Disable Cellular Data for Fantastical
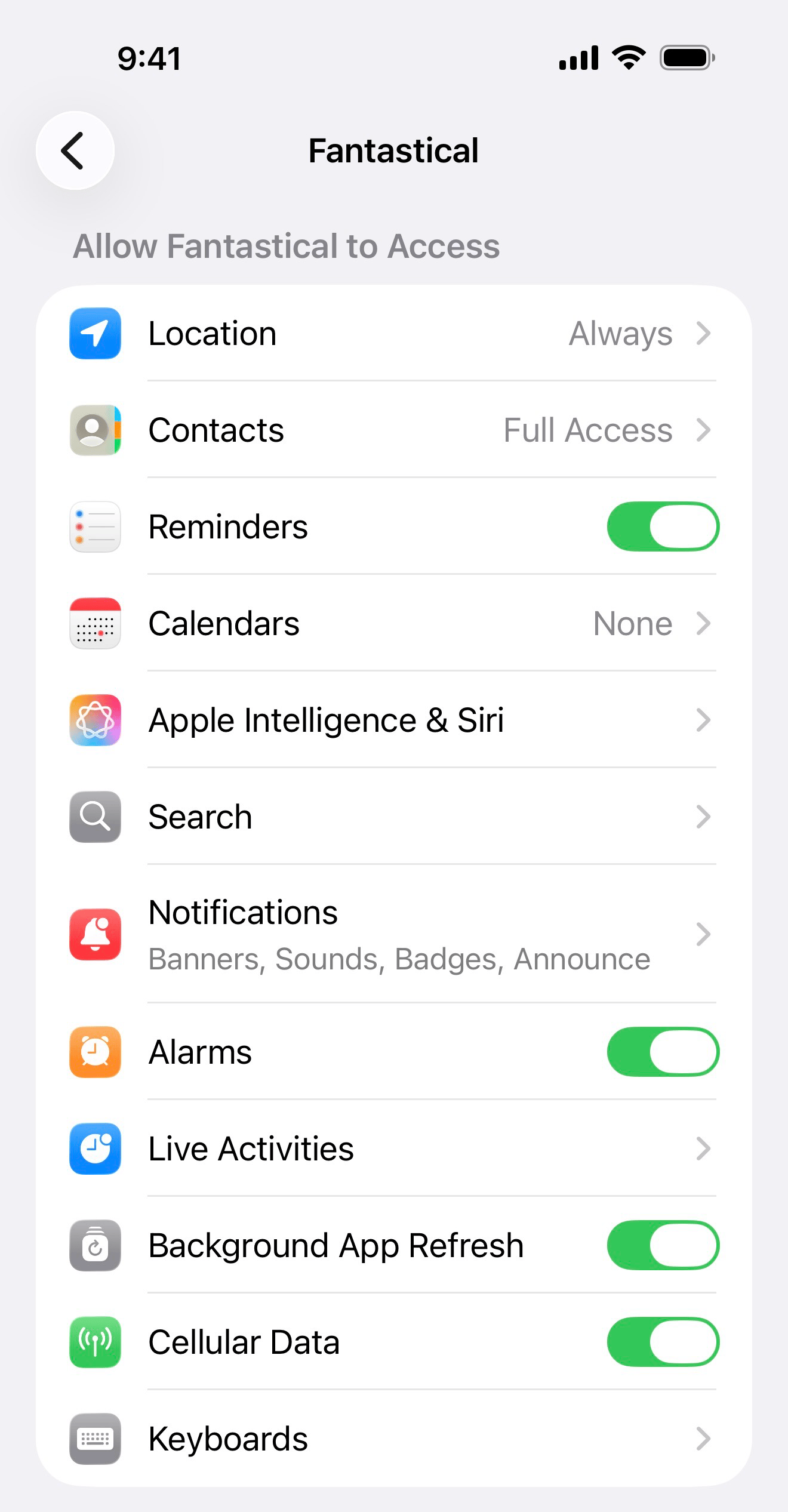Image resolution: width=788 pixels, height=1512 pixels. pos(663,1341)
